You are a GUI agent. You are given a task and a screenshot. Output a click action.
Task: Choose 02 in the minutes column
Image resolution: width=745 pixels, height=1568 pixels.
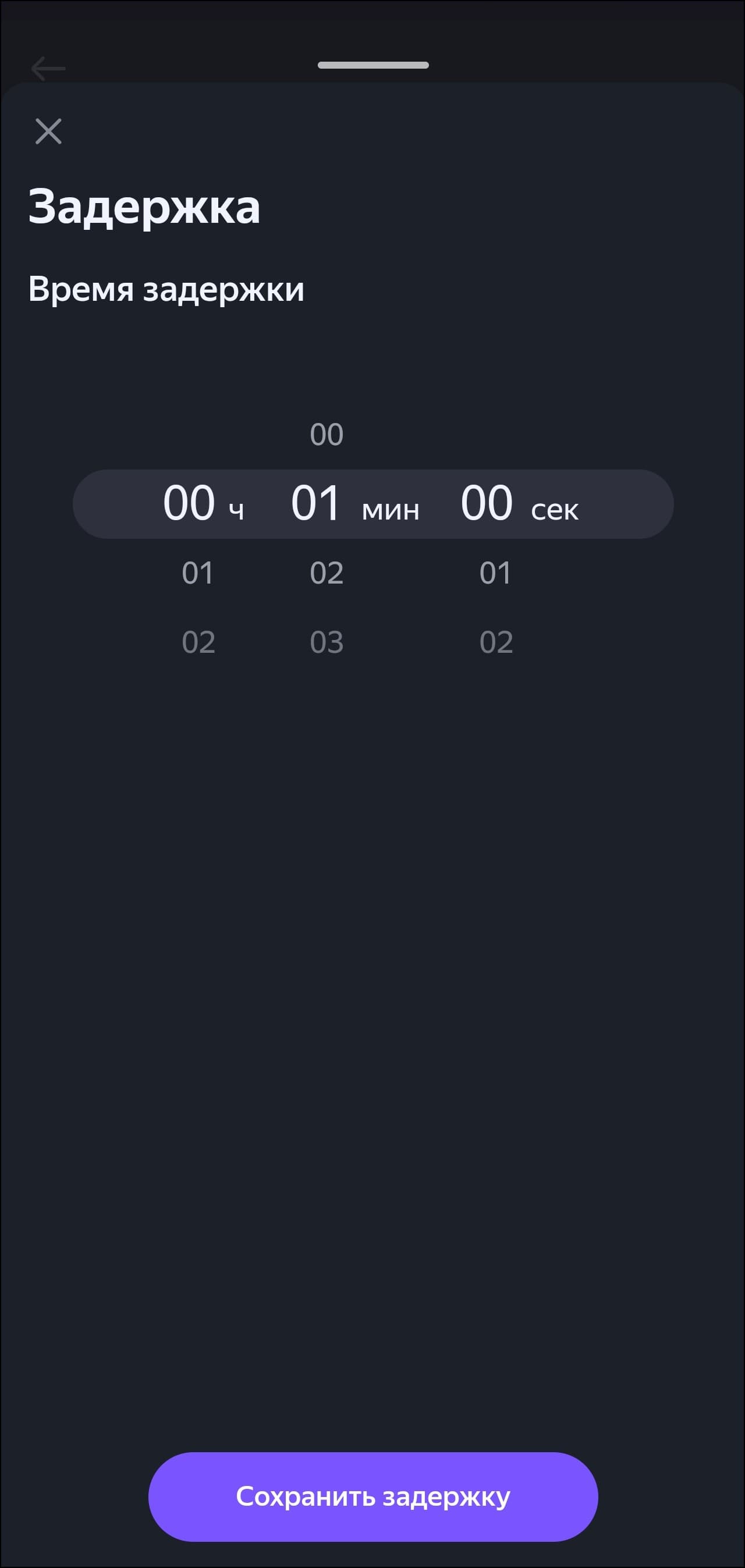pyautogui.click(x=327, y=574)
